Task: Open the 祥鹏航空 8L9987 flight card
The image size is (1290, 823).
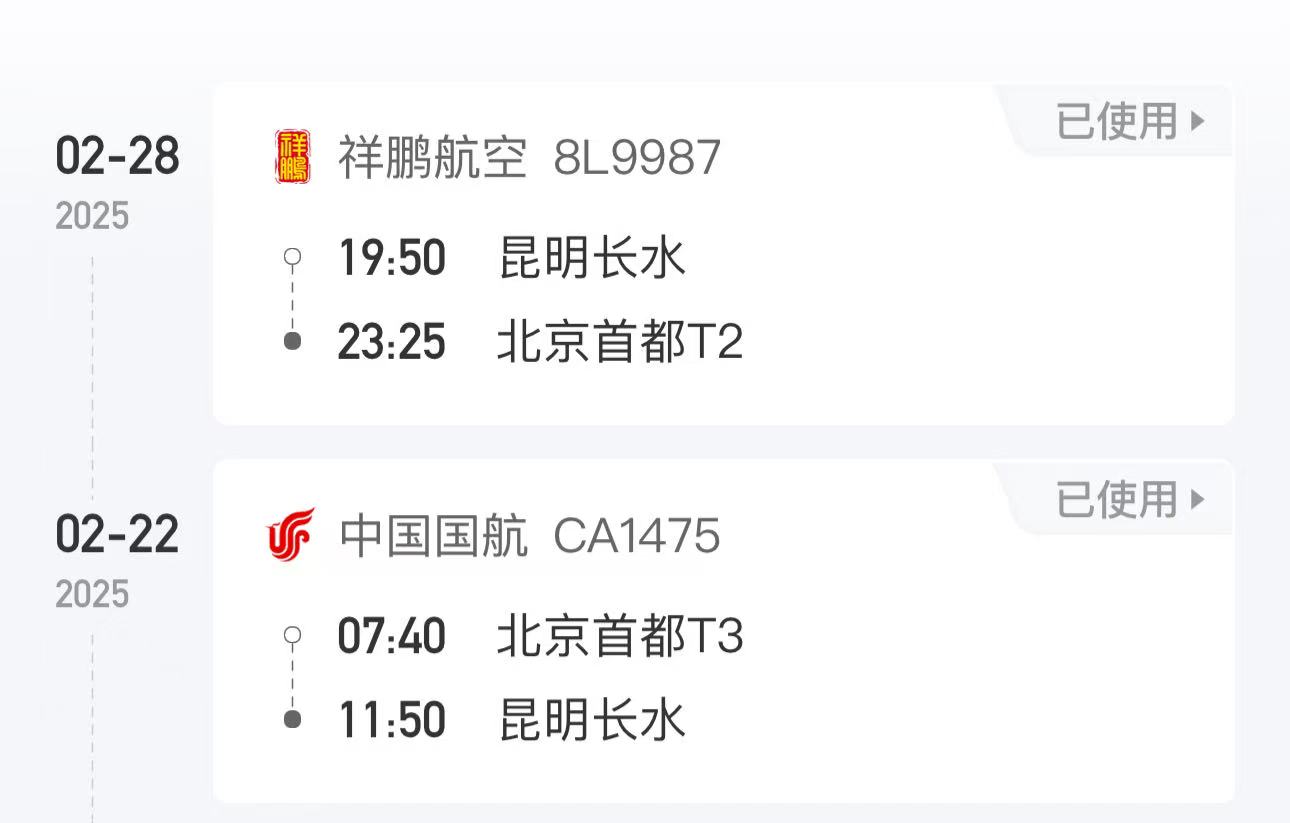Action: click(722, 255)
